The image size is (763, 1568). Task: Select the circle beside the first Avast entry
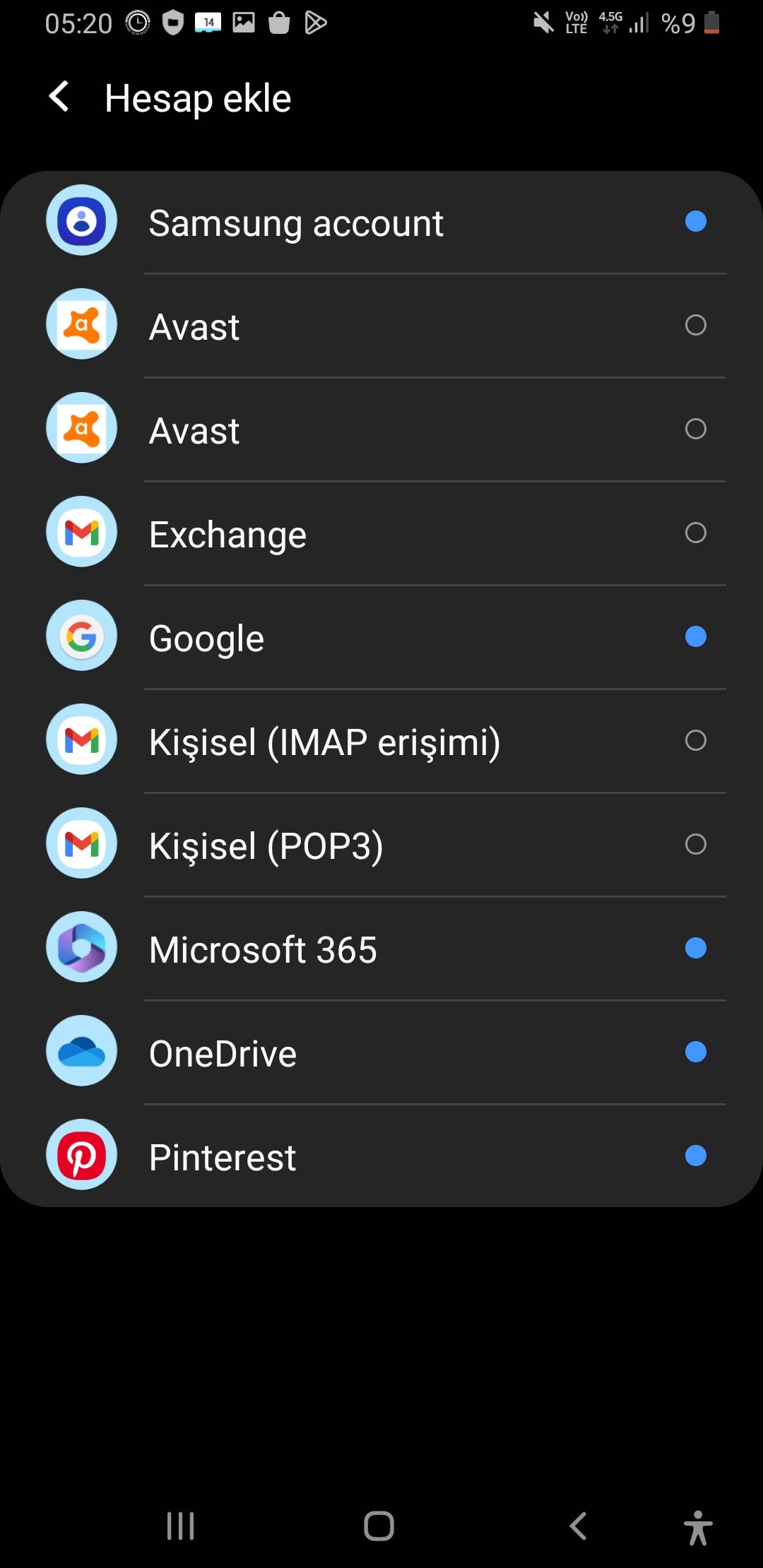pyautogui.click(x=695, y=325)
